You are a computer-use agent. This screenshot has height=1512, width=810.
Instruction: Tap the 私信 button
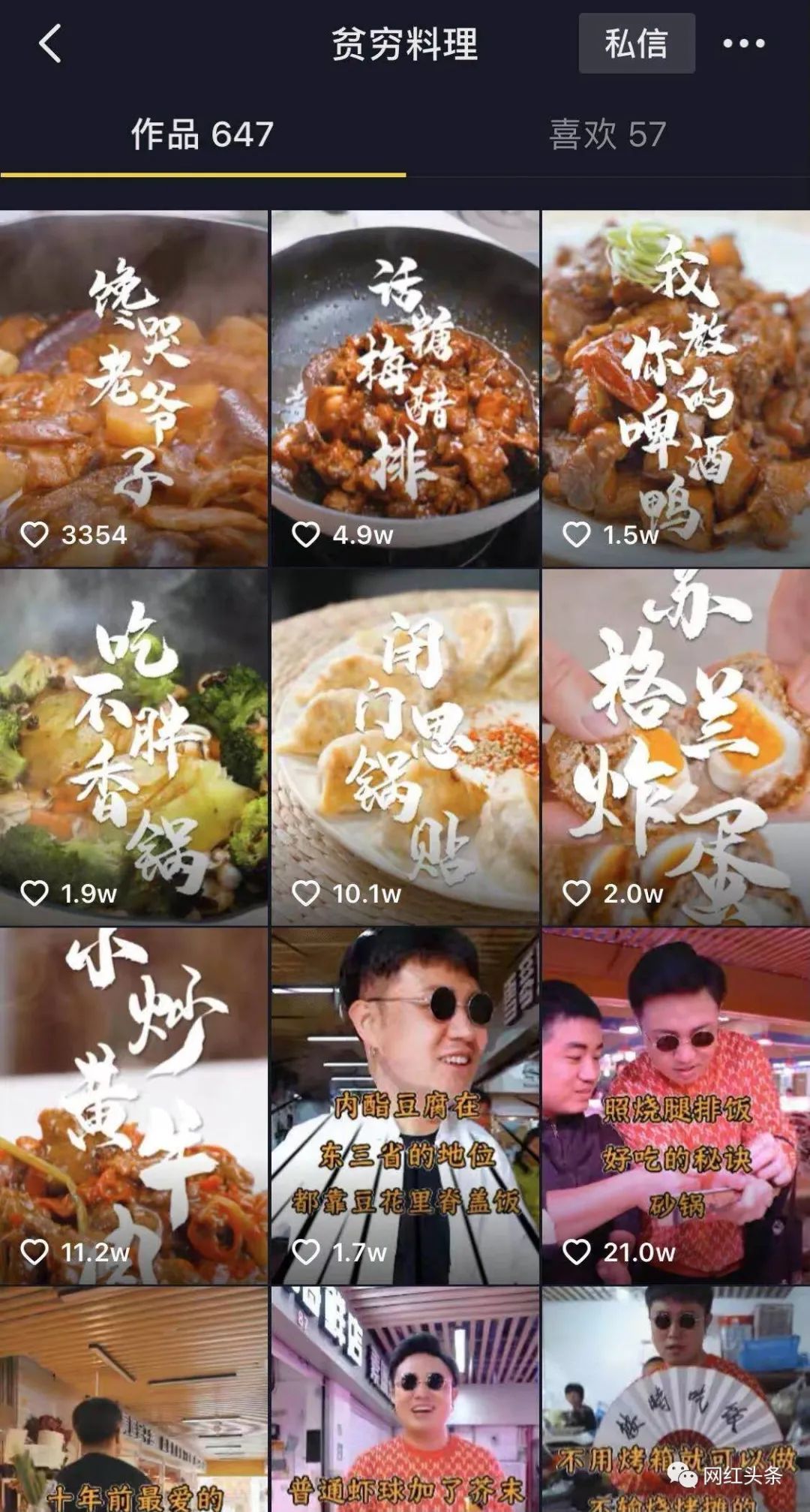point(636,44)
